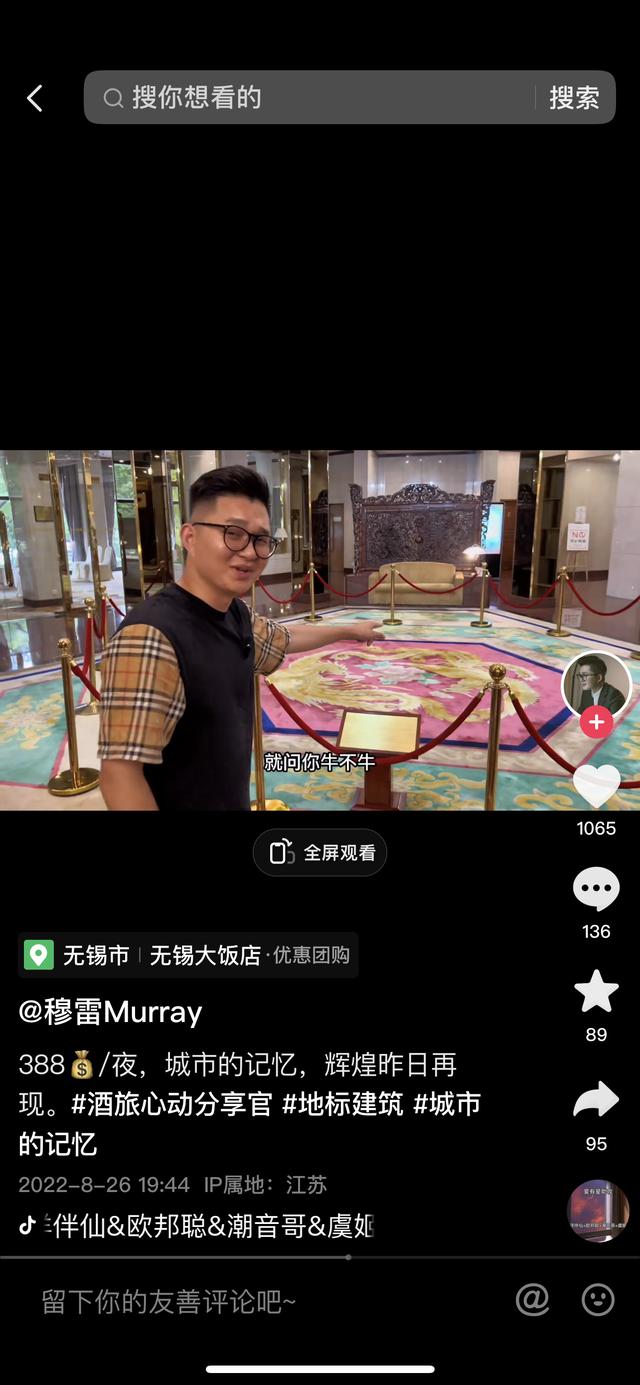Viewport: 640px width, 1385px height.
Task: Tap 留下你的友善评论吧 comment box
Action: click(170, 1301)
